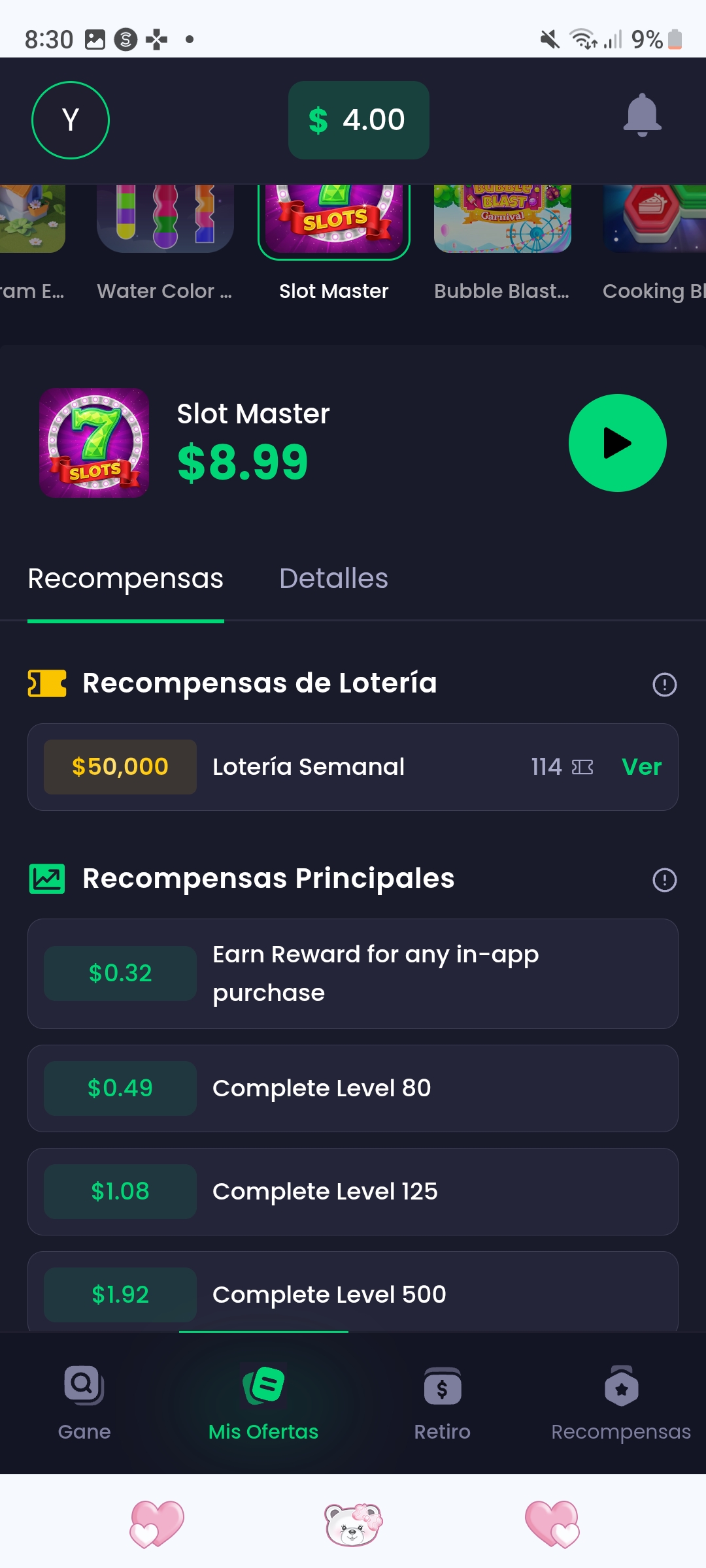Open the Complete Level 125 reward
Image resolution: width=706 pixels, height=1568 pixels.
(x=353, y=1192)
